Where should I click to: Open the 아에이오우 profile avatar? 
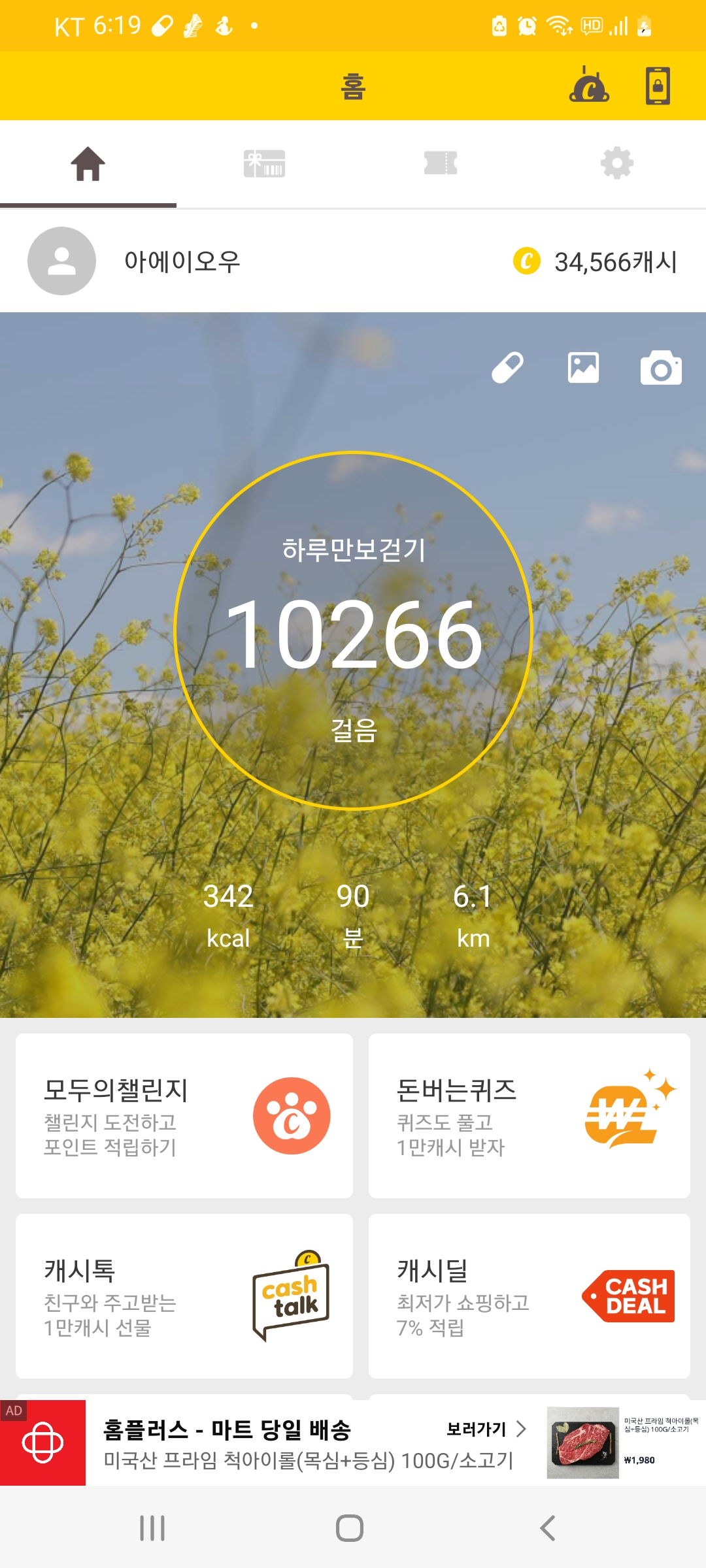(61, 261)
